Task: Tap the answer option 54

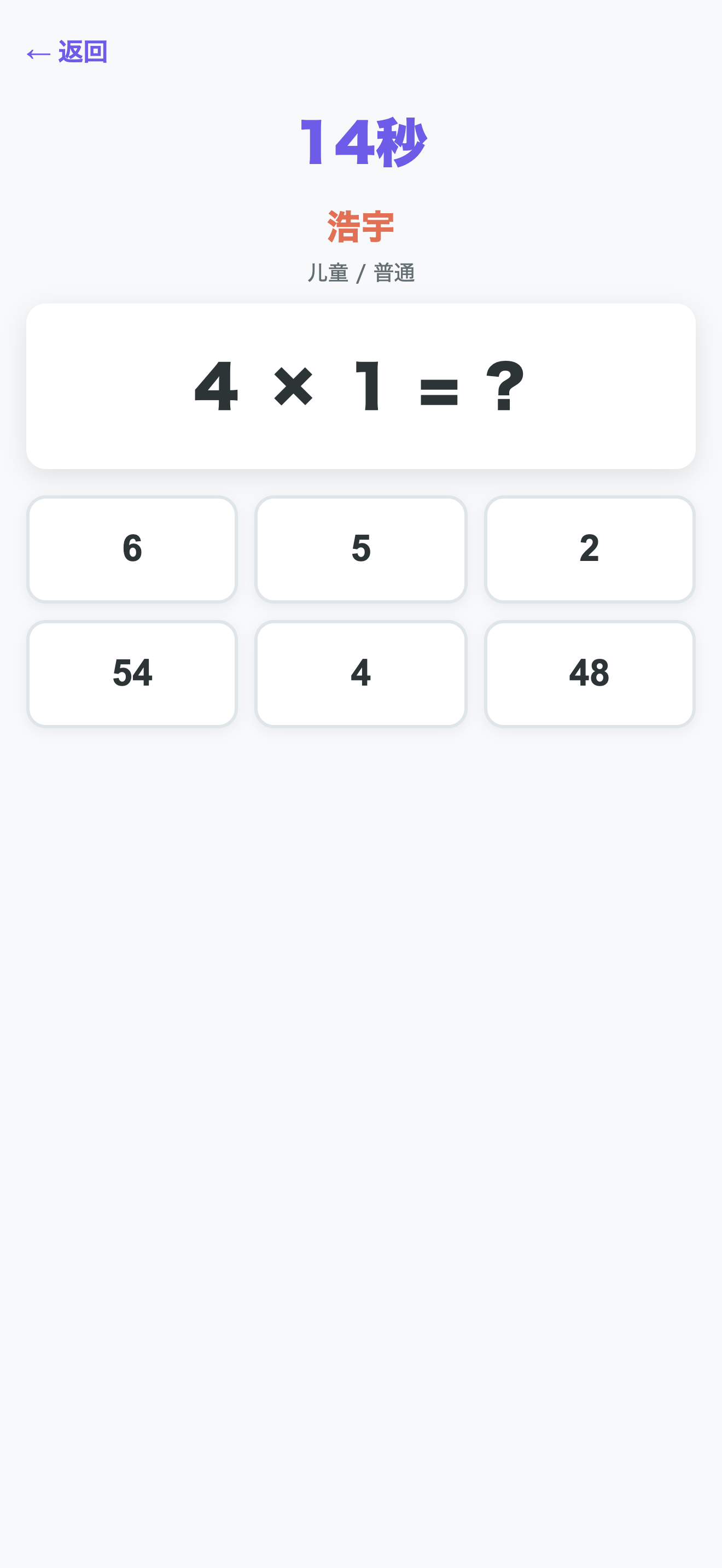Action: 132,674
